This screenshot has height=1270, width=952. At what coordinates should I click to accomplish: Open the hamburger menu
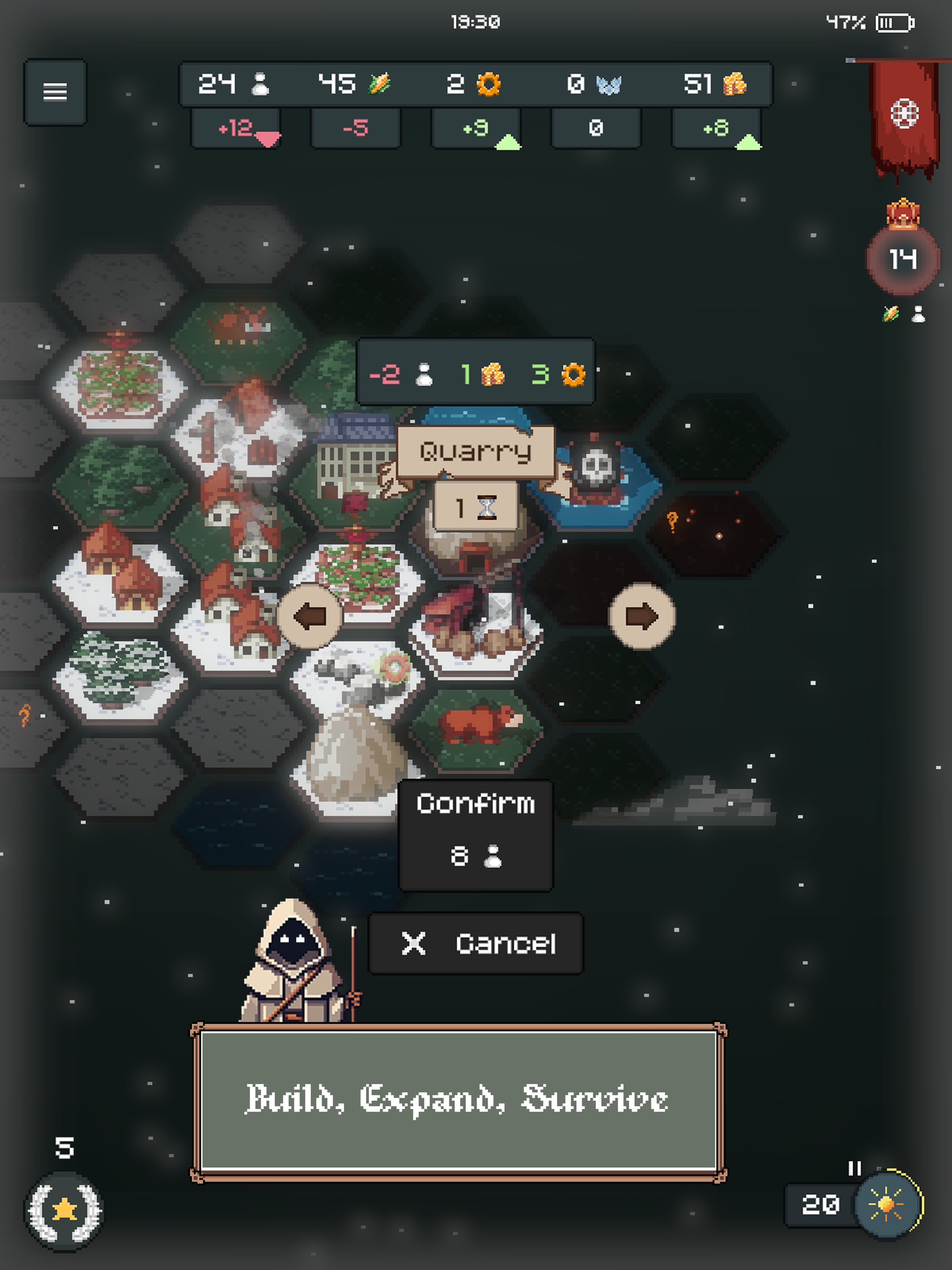click(x=55, y=92)
